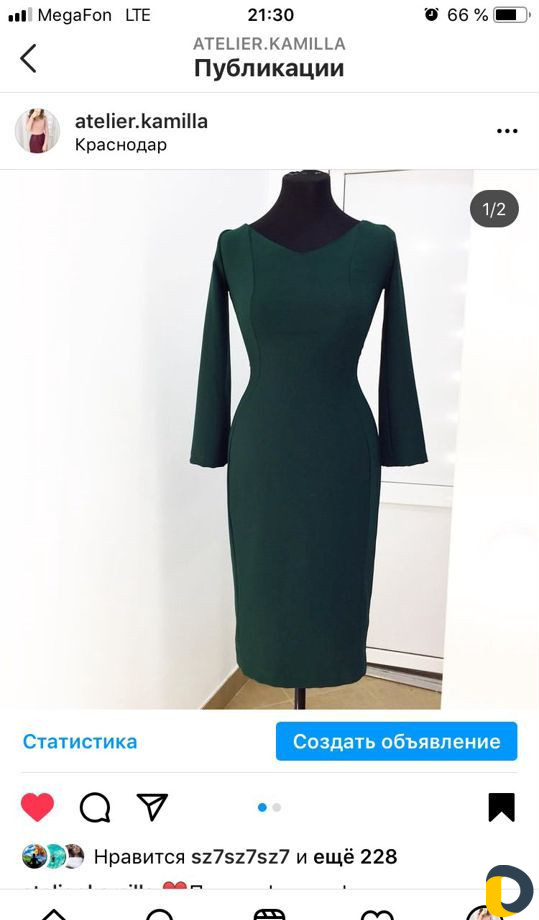Open the Краснодар location link
The width and height of the screenshot is (539, 920).
coord(121,144)
